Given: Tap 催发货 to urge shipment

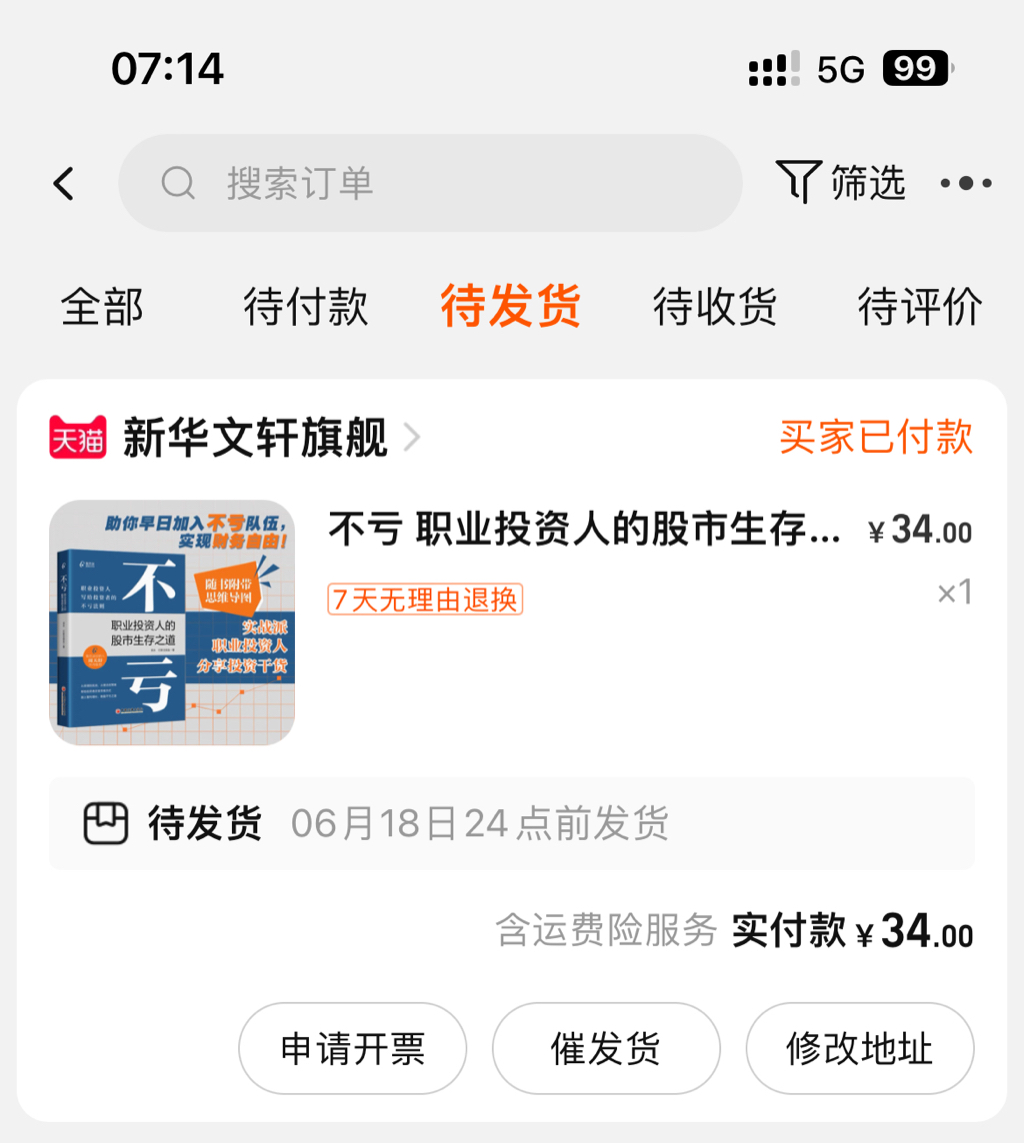Looking at the screenshot, I should 606,1049.
